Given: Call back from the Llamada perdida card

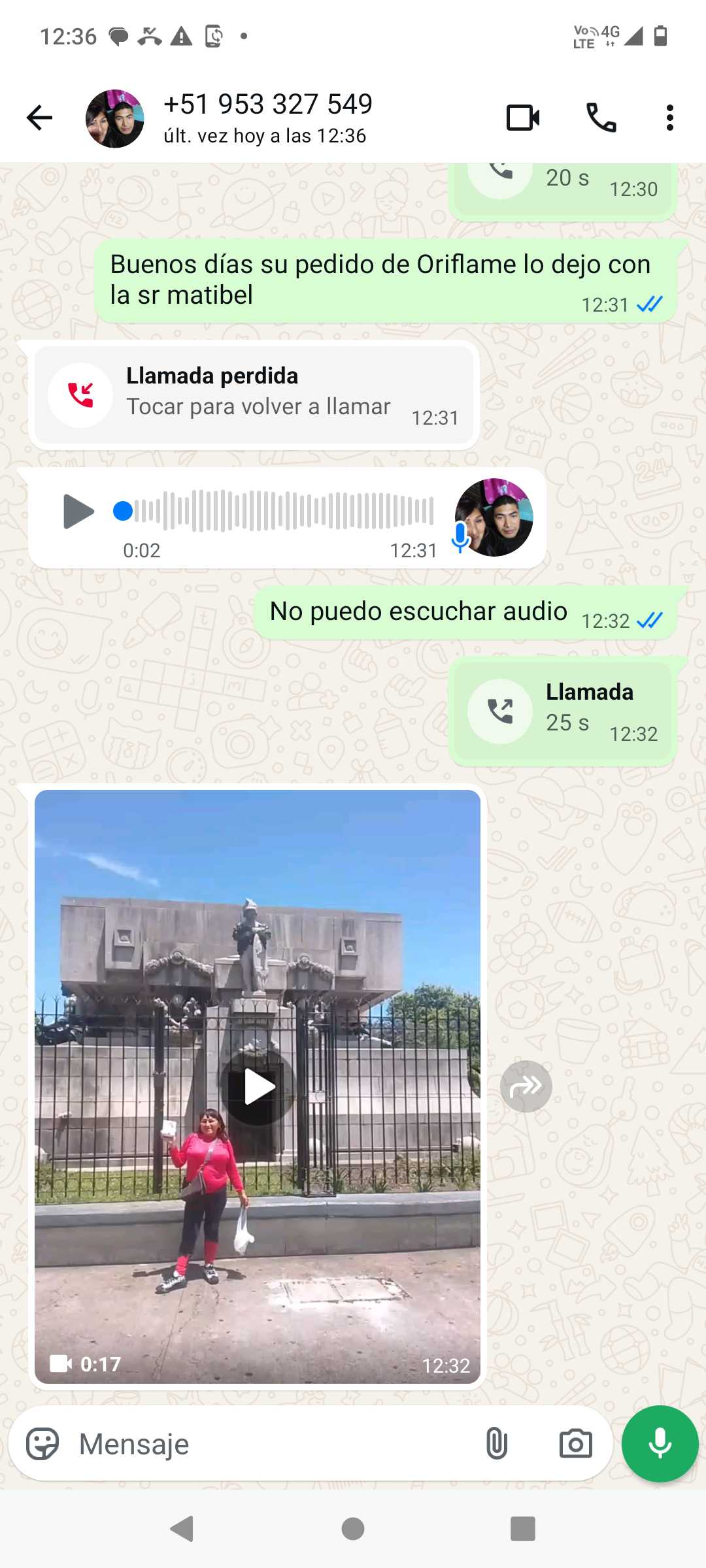Looking at the screenshot, I should point(254,395).
